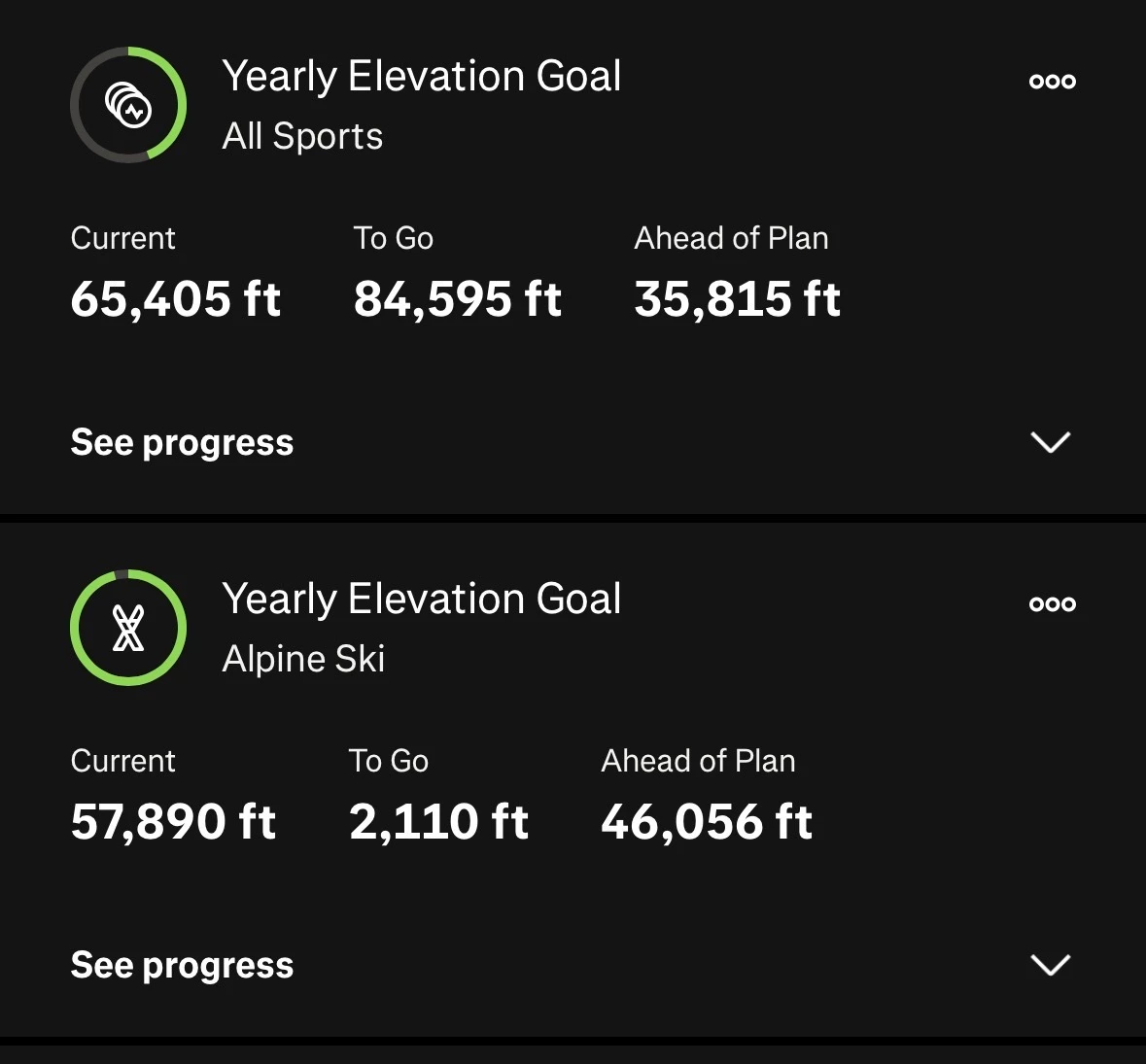Screen dimensions: 1146x1064
Task: Expand See progress for Alpine Ski goal
Action: 1050,965
